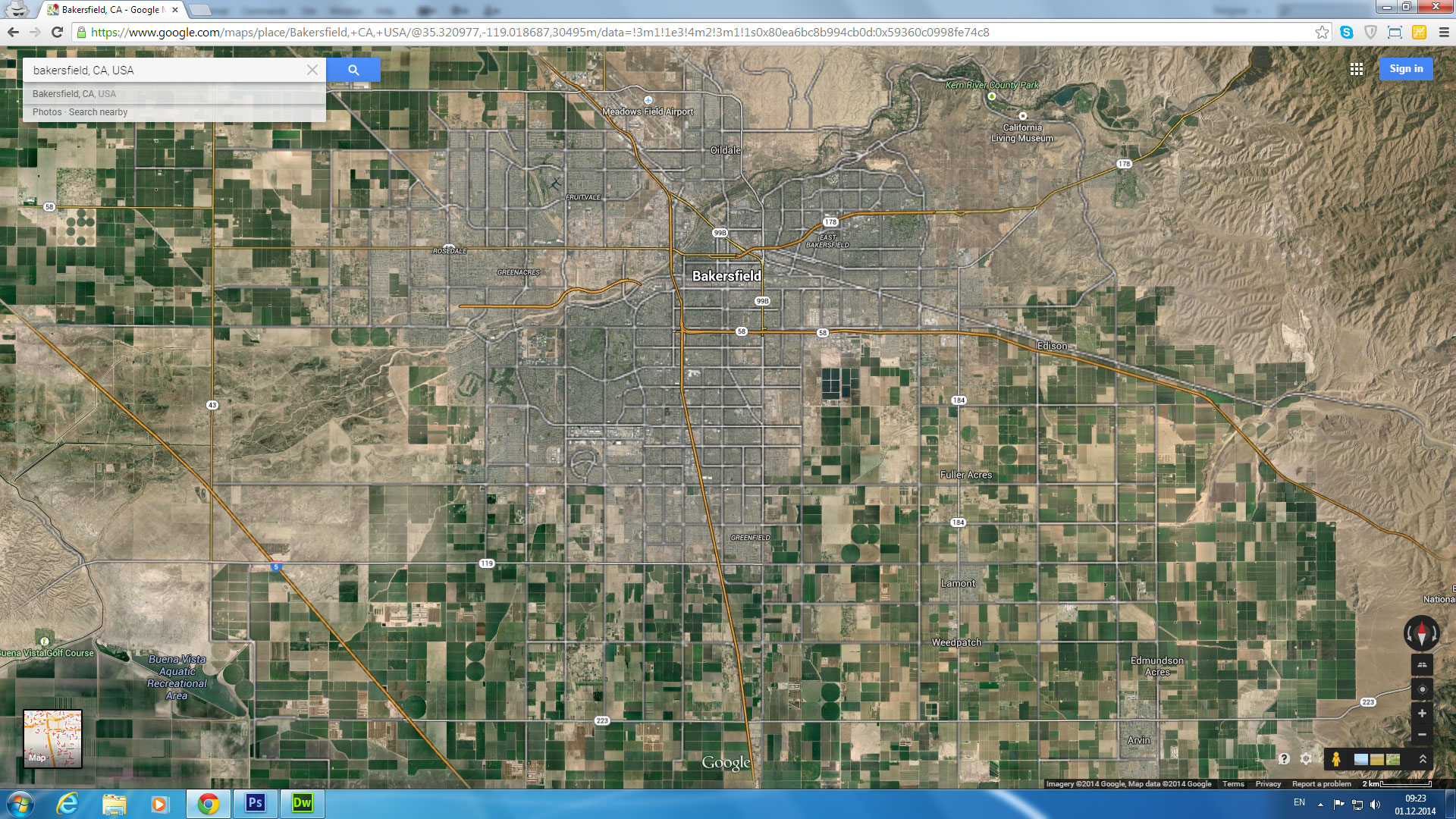Reset the compass orientation
This screenshot has height=819, width=1456.
point(1422,633)
